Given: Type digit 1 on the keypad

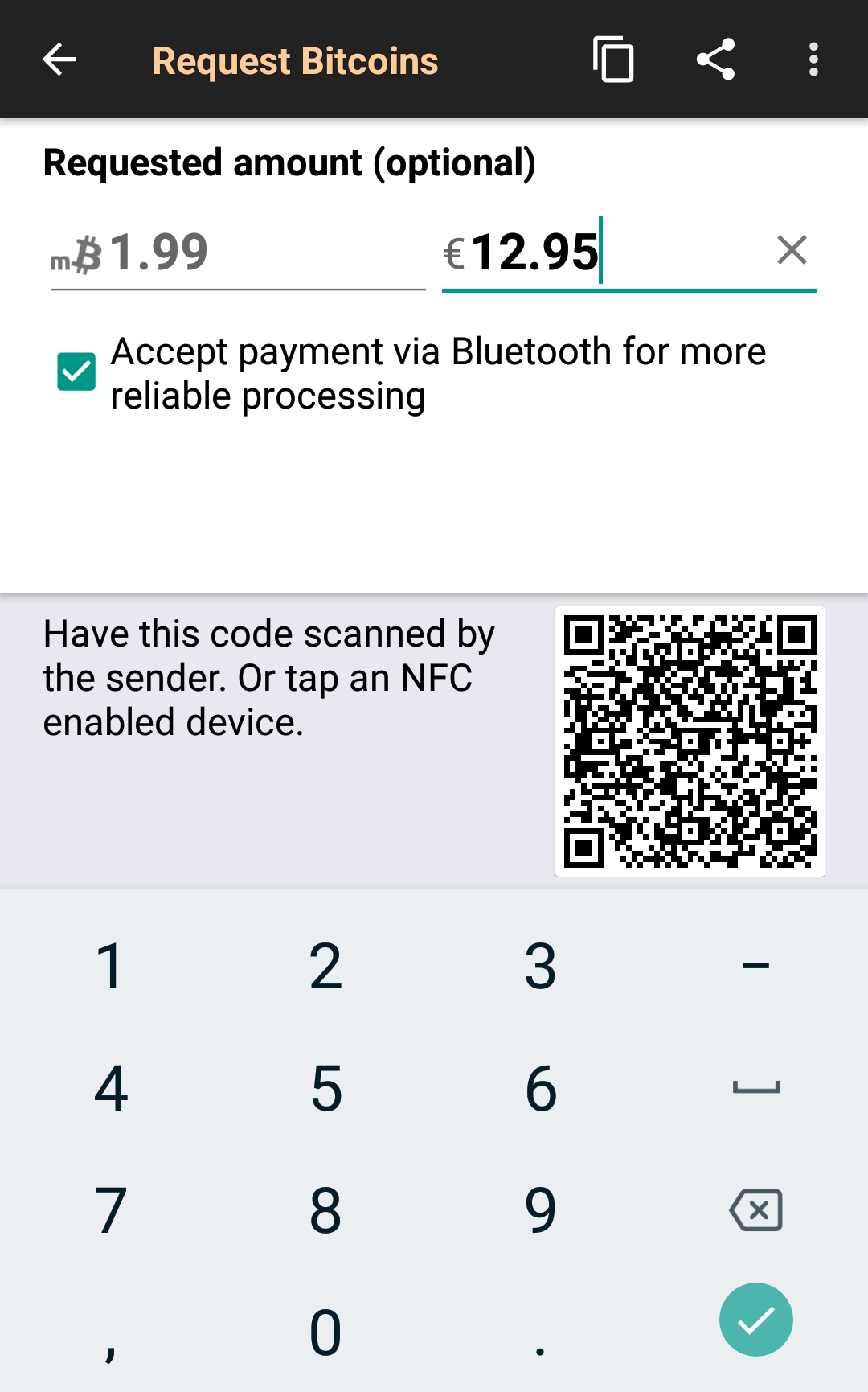Looking at the screenshot, I should pos(110,966).
